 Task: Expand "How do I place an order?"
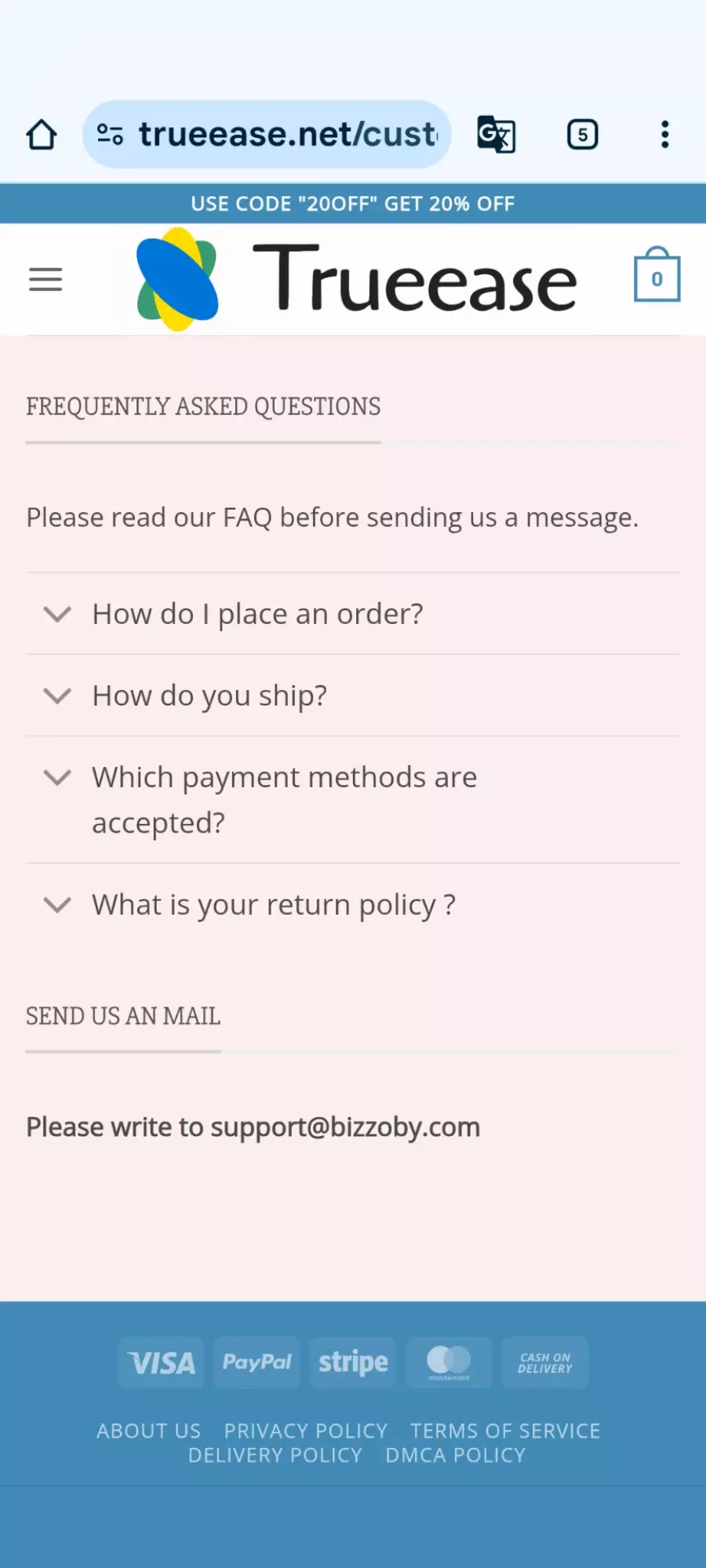coord(257,614)
